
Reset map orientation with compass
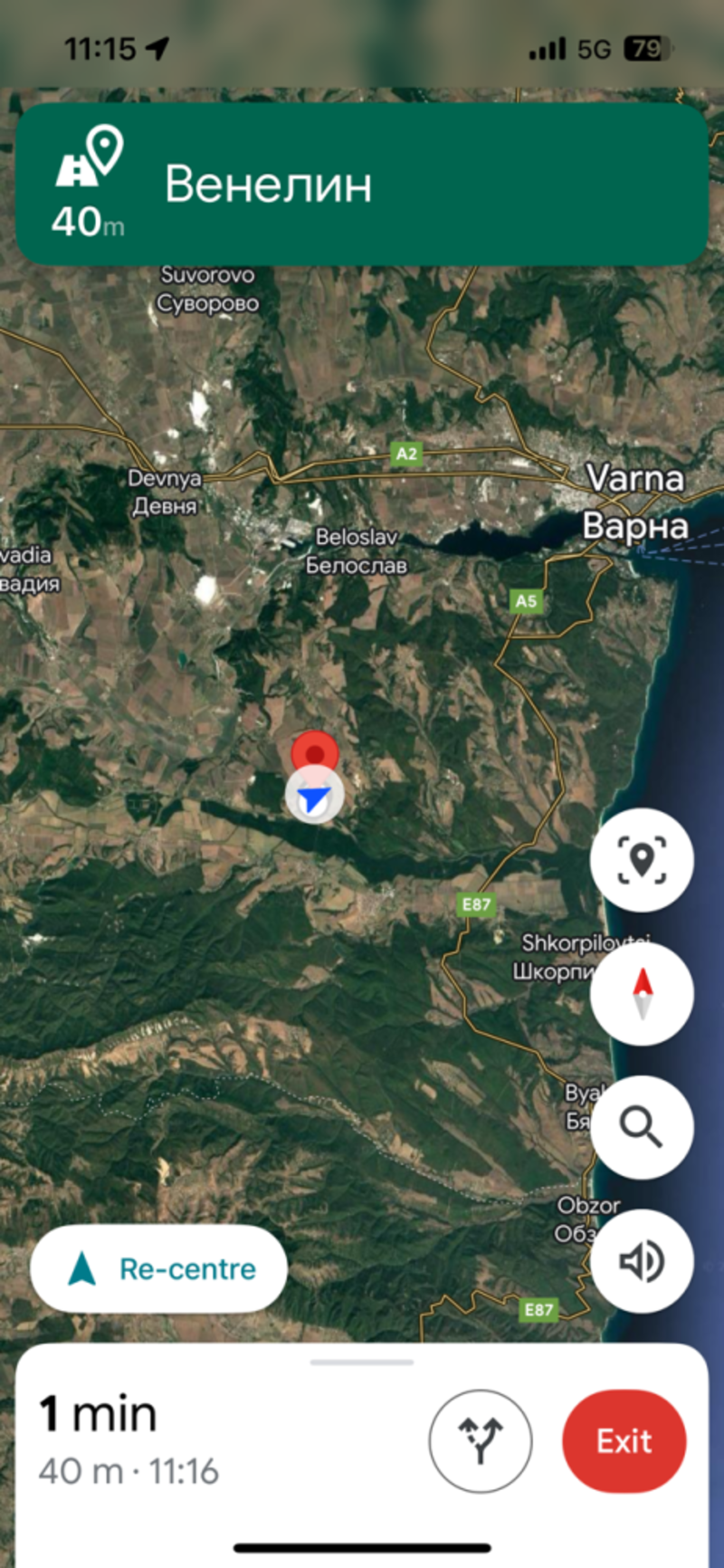point(642,994)
